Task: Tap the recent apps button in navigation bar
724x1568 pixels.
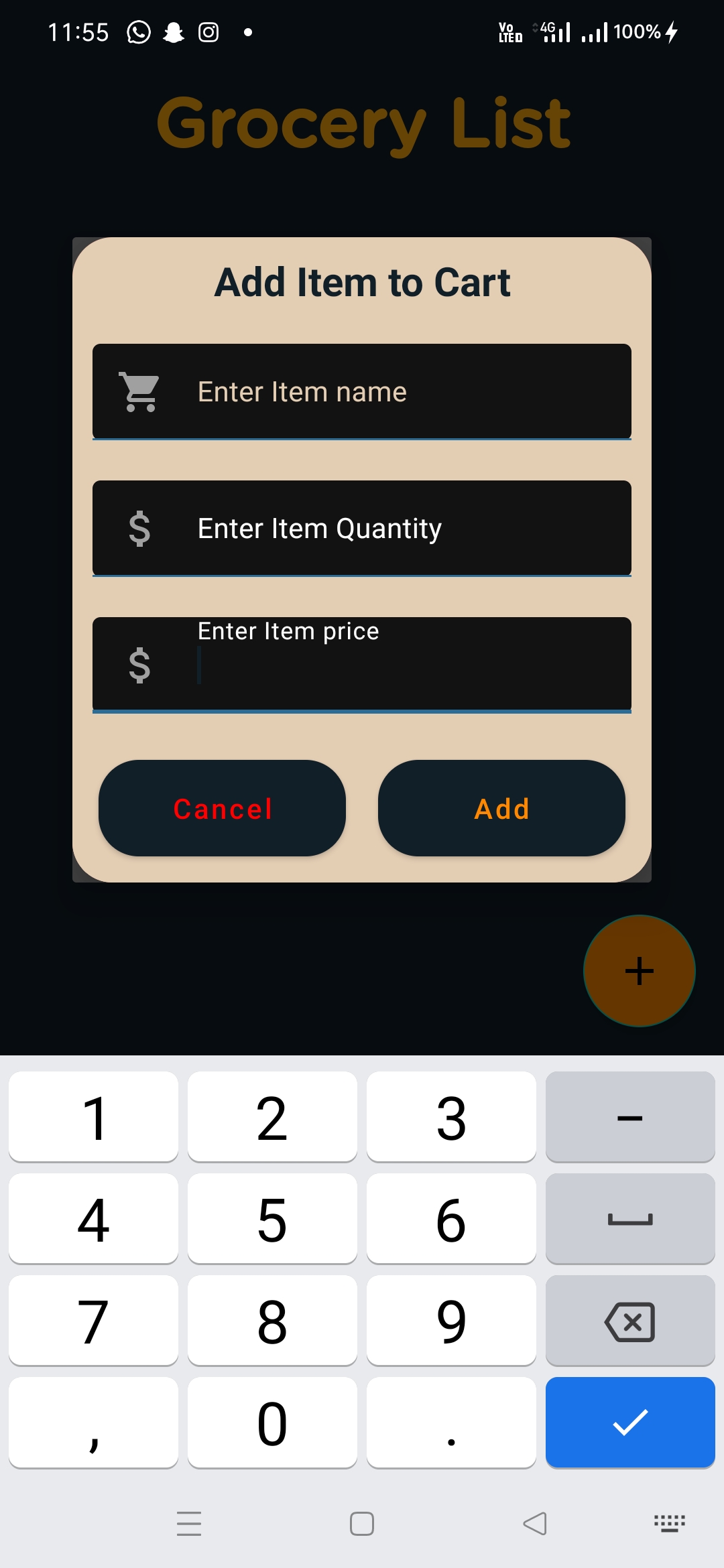Action: click(188, 1524)
